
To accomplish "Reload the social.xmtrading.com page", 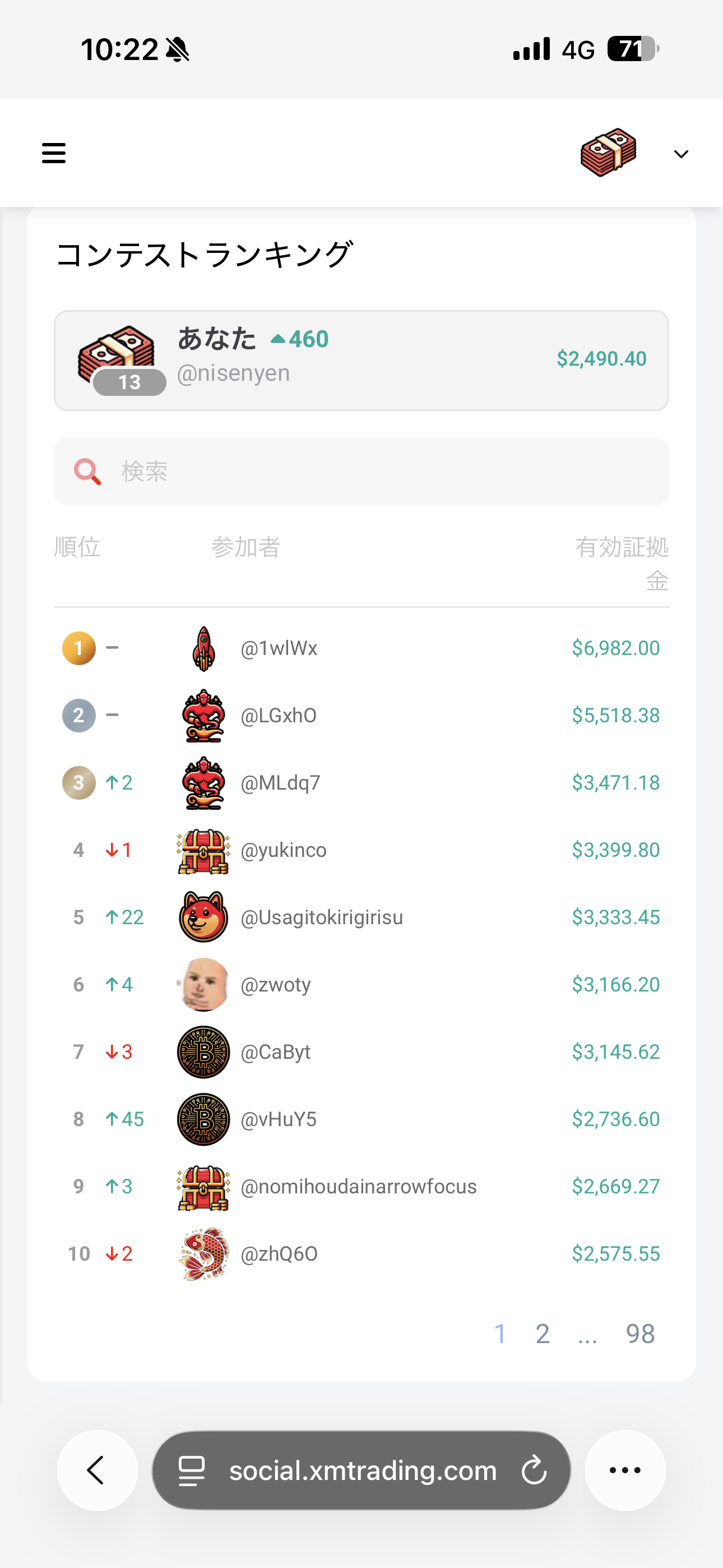I will click(x=534, y=1470).
